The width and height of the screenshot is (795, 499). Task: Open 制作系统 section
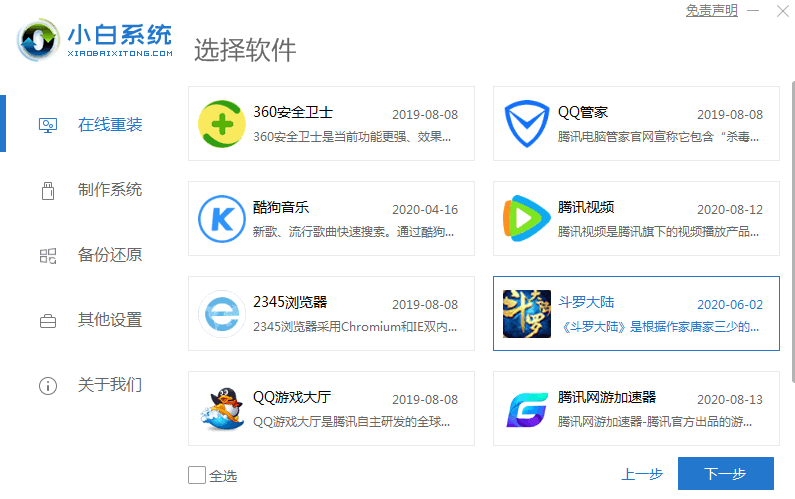click(x=110, y=190)
